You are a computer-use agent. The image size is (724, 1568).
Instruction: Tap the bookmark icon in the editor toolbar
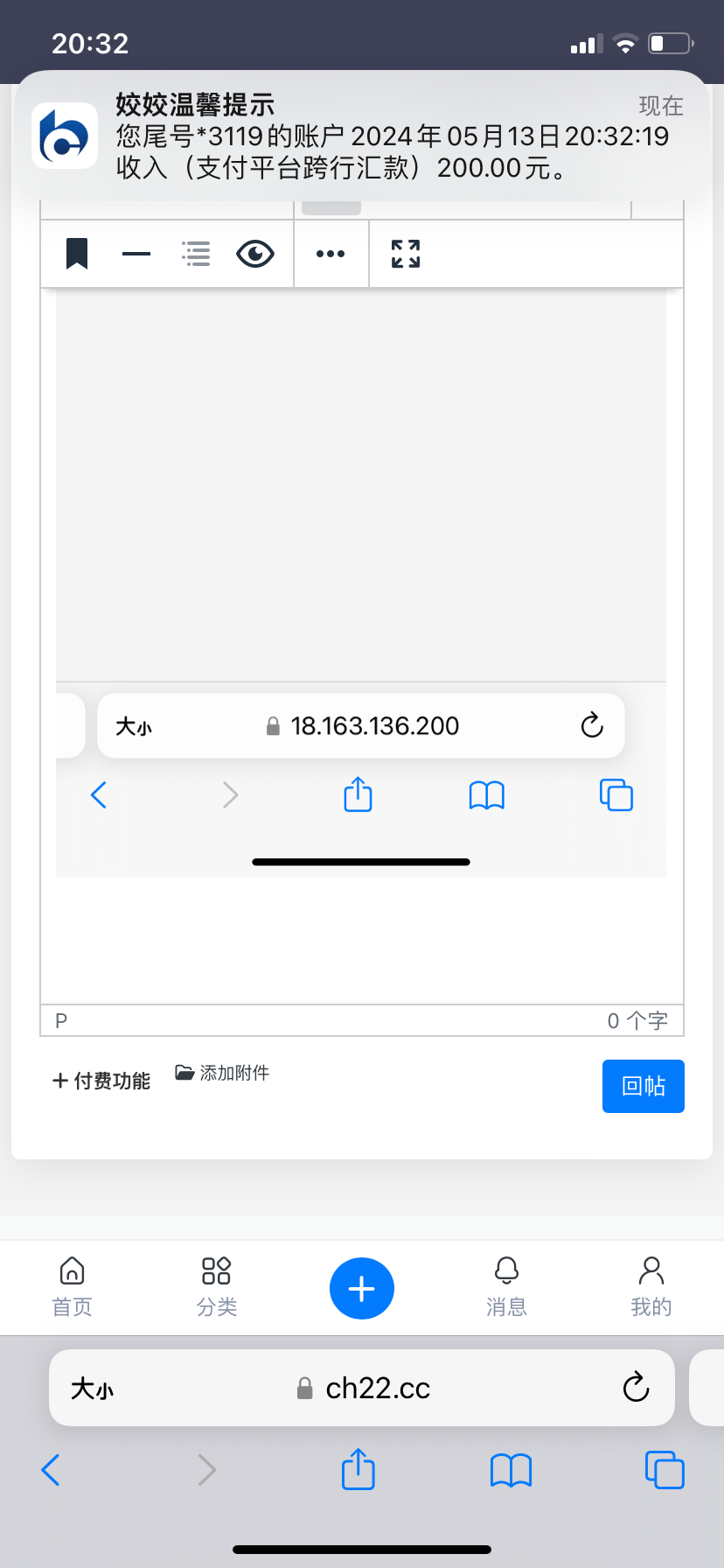(77, 254)
